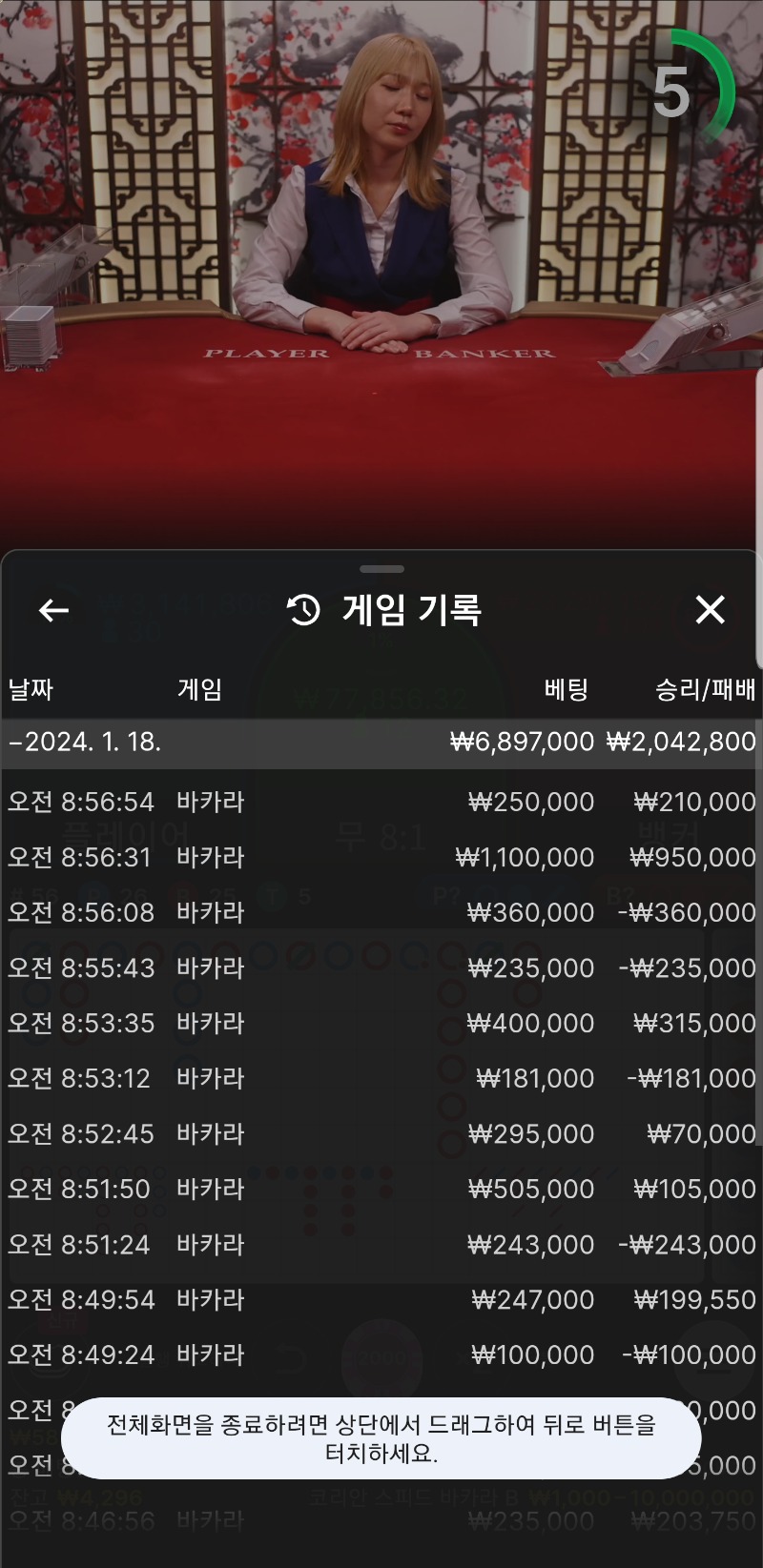Tap the drag handle above the history panel

[381, 569]
